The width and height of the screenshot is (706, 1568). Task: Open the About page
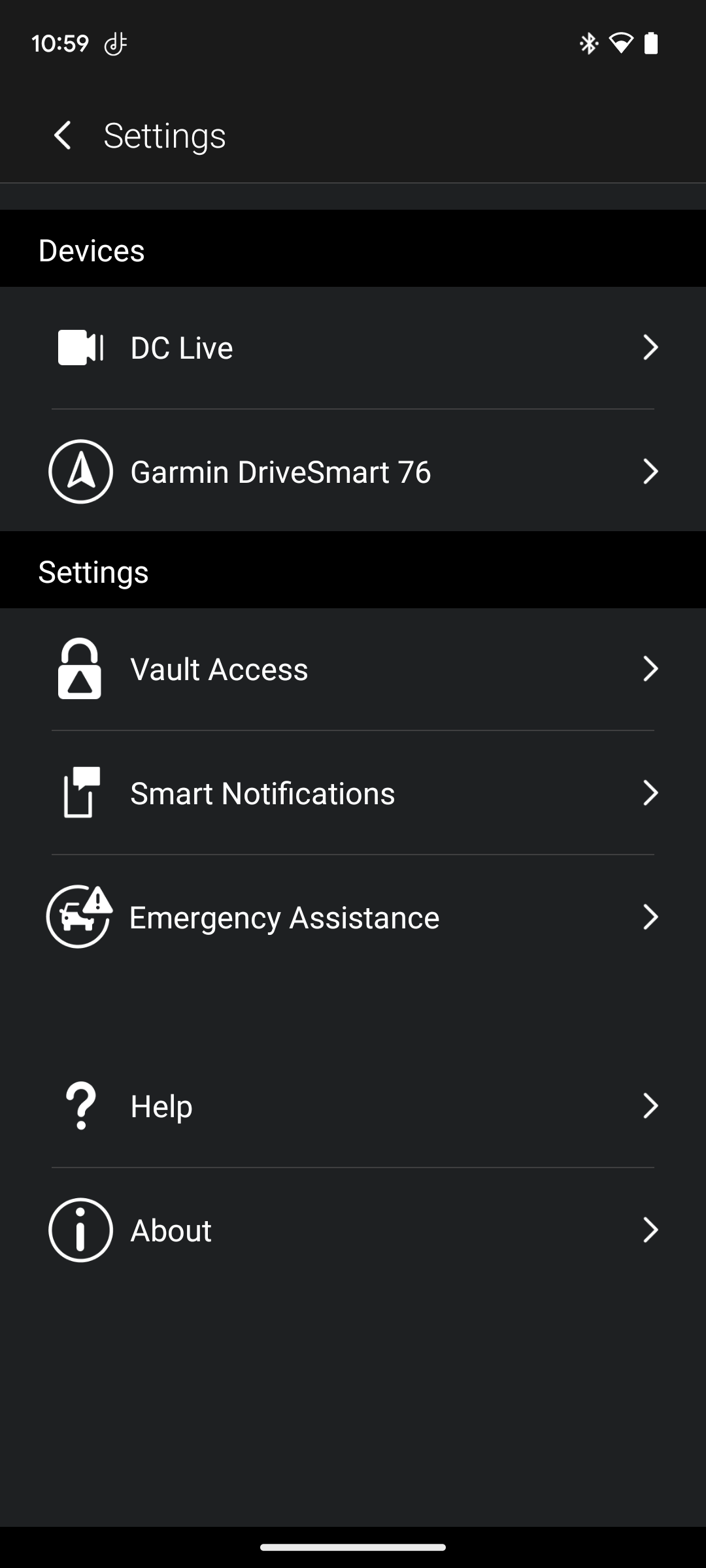(650, 1230)
